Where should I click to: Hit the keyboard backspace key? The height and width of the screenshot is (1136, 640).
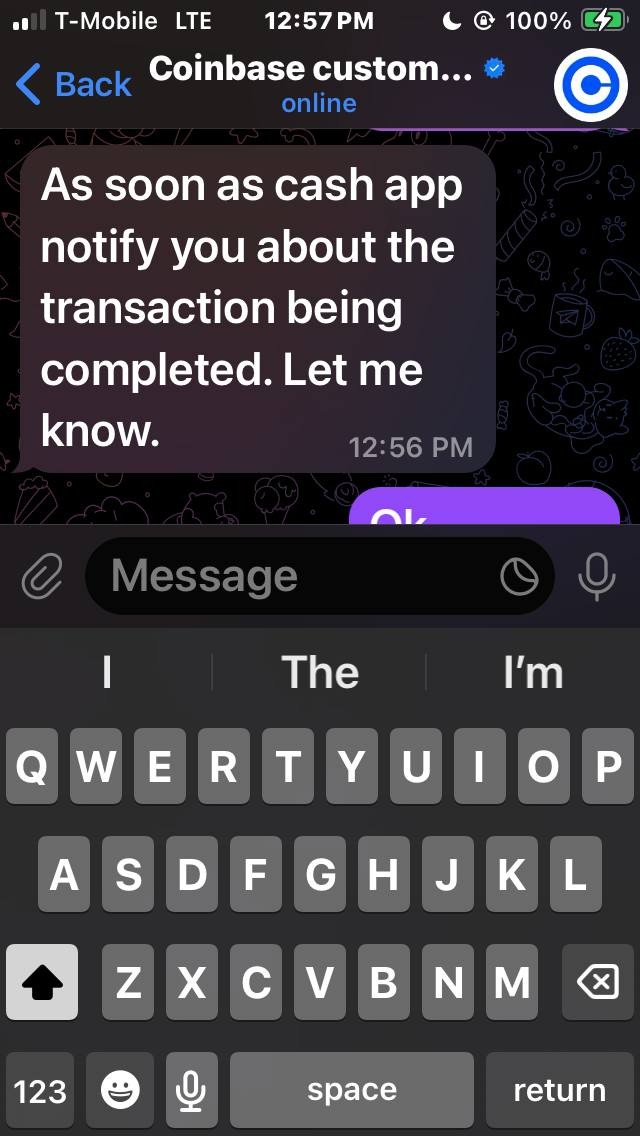coord(598,982)
